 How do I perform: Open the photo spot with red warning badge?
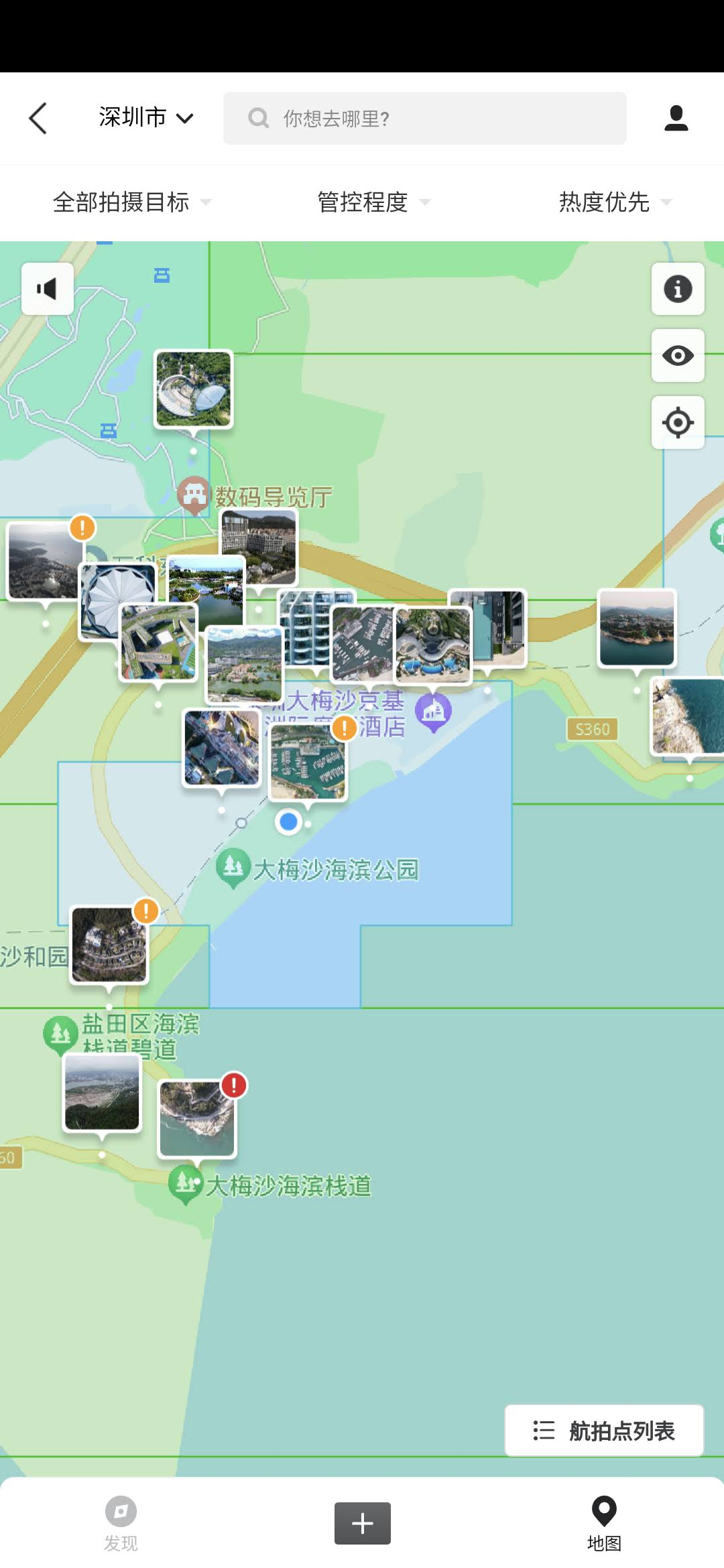(197, 1118)
